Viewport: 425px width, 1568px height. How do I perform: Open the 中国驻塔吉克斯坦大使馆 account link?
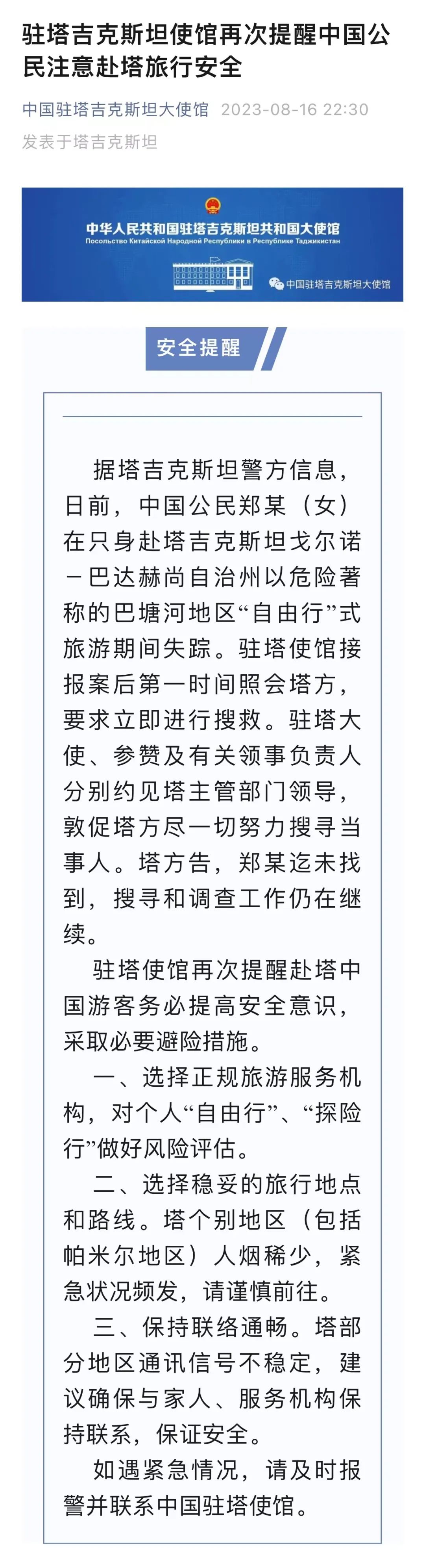(116, 109)
